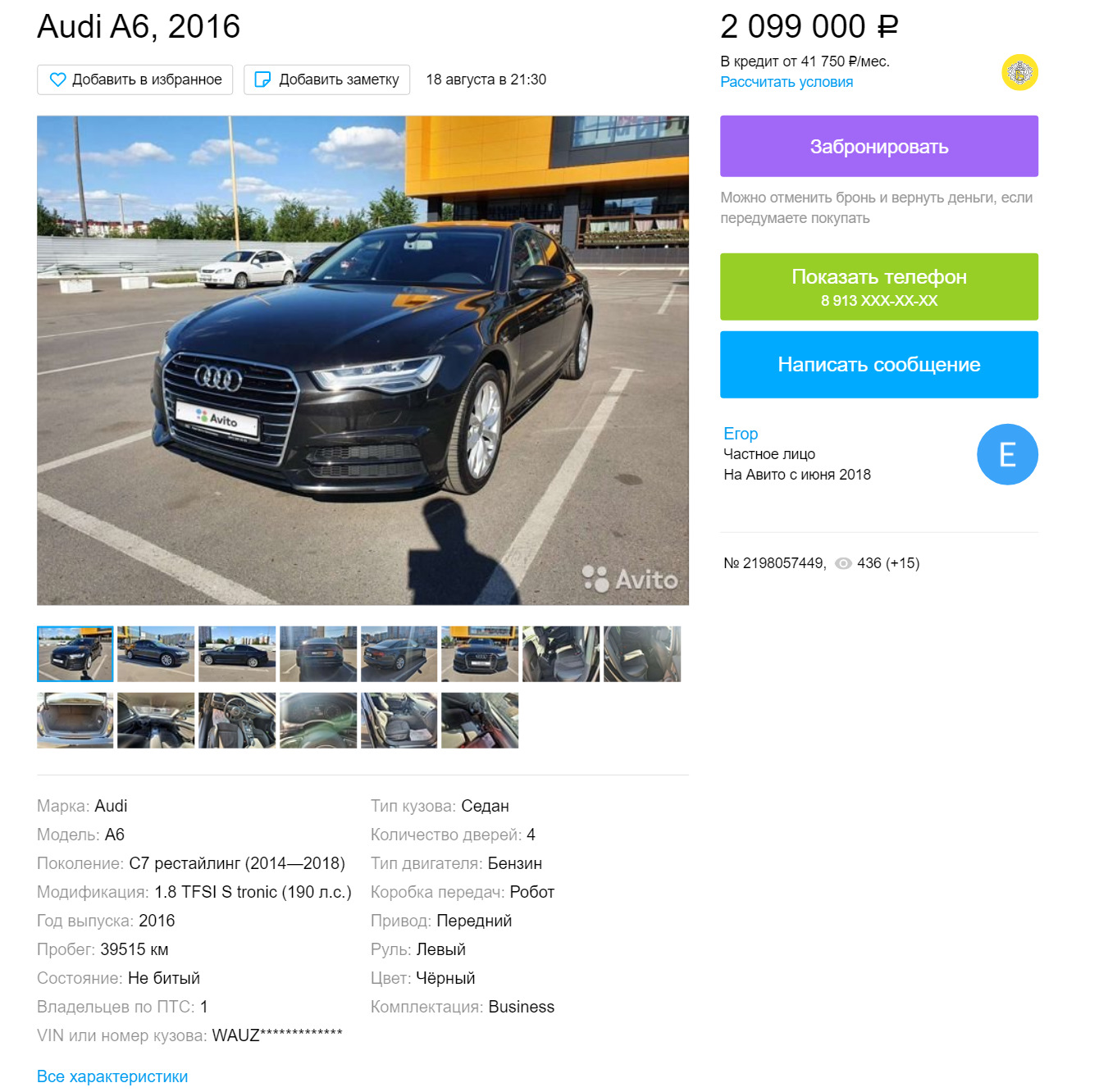Open seller Егор's profile
This screenshot has height=1092, width=1099.
pos(740,433)
